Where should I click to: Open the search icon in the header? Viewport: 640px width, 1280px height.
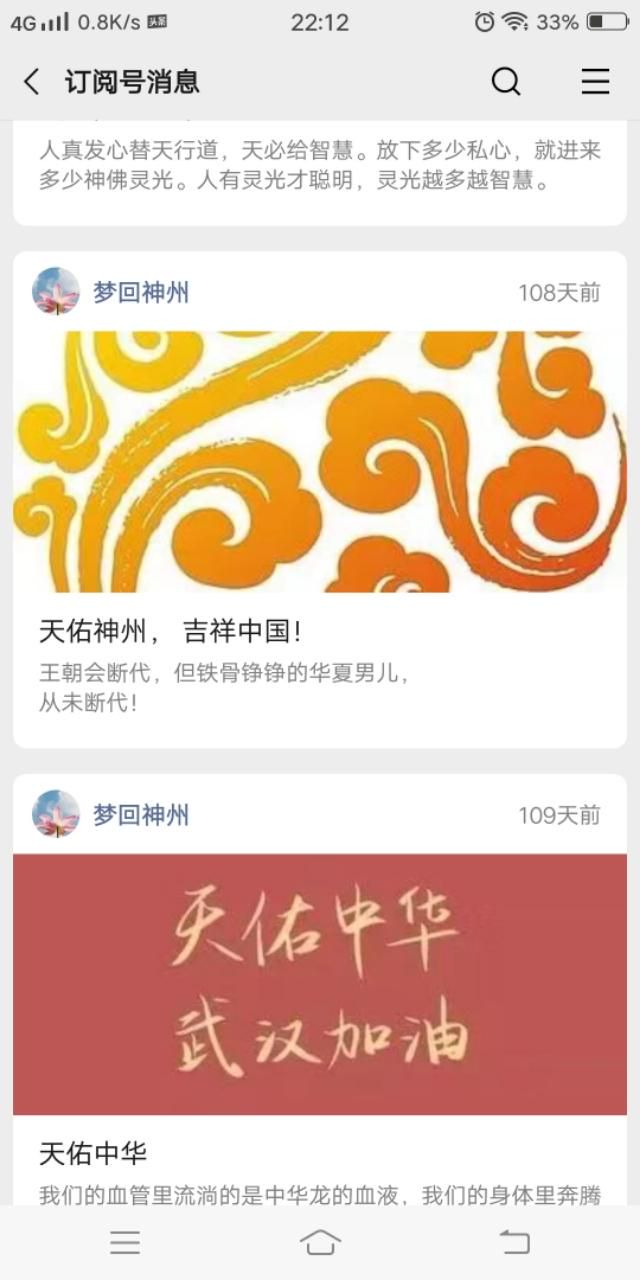pyautogui.click(x=506, y=82)
